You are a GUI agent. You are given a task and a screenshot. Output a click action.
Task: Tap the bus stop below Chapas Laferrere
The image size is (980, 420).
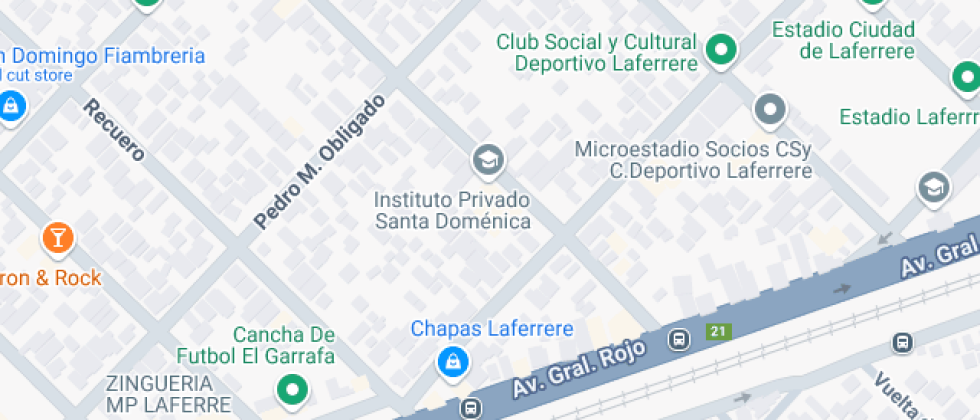click(470, 407)
